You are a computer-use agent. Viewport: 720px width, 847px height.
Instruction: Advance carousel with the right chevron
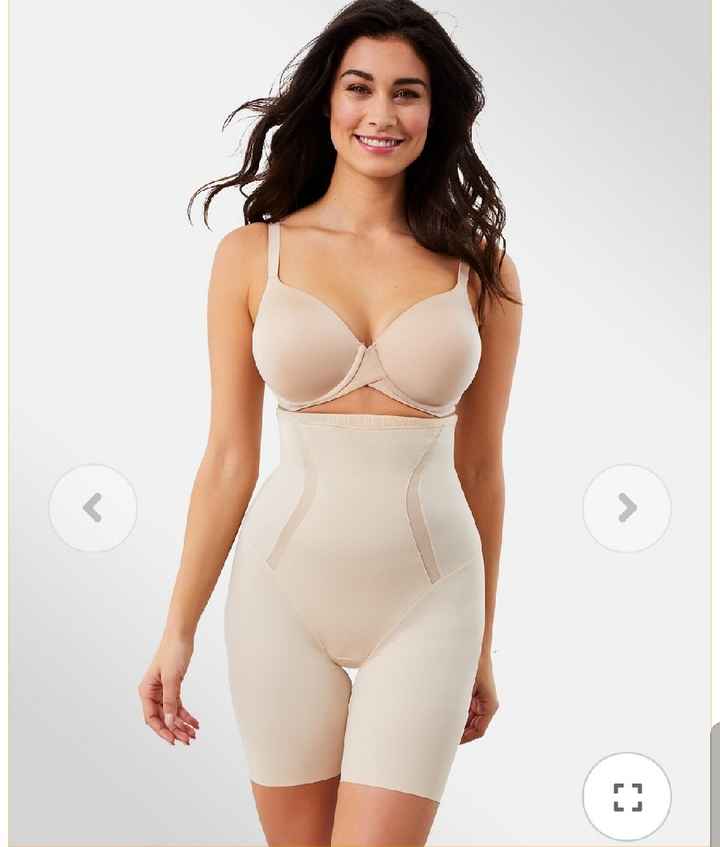[x=627, y=509]
